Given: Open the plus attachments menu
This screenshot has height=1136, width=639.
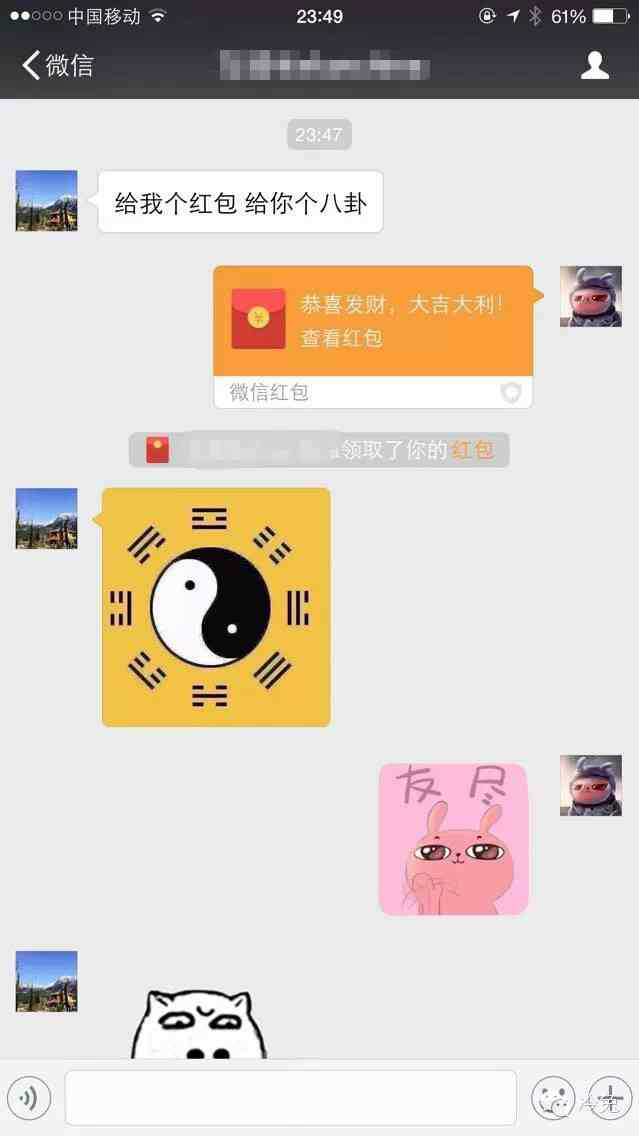Looking at the screenshot, I should [x=608, y=1098].
